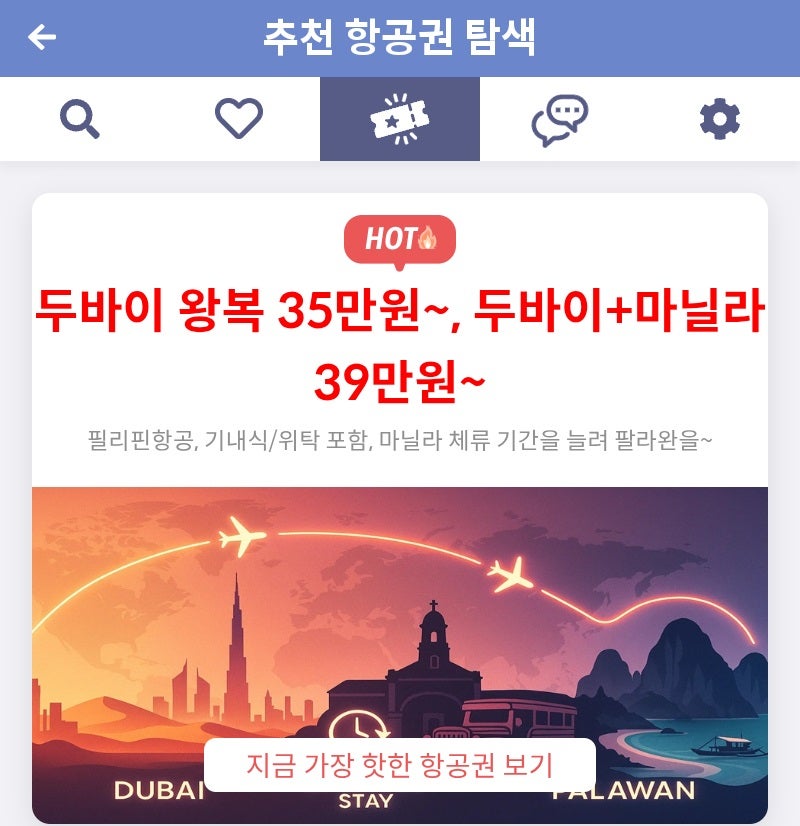Tap the 지금 가장 핫한 항공권 보기 button
This screenshot has height=826, width=800.
[399, 765]
